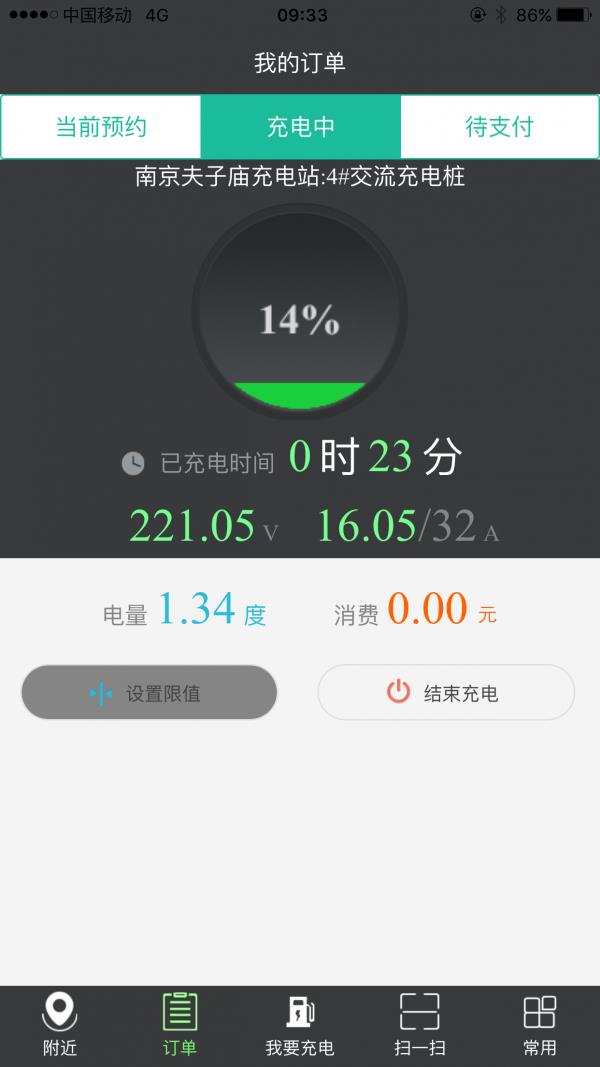Open the 扫一扫 scanner
Screen dimensions: 600x1067
pyautogui.click(x=420, y=1025)
